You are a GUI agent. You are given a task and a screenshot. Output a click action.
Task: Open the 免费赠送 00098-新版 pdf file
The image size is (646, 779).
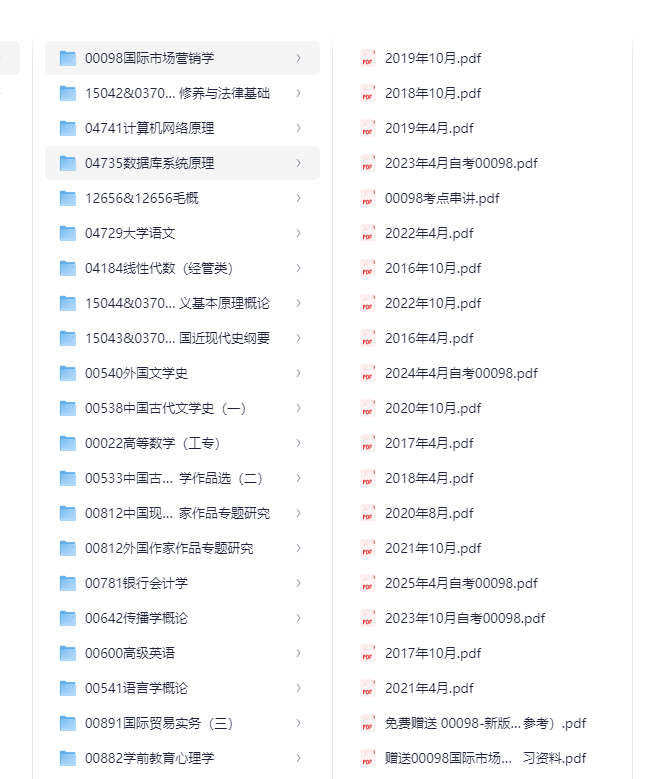click(473, 723)
